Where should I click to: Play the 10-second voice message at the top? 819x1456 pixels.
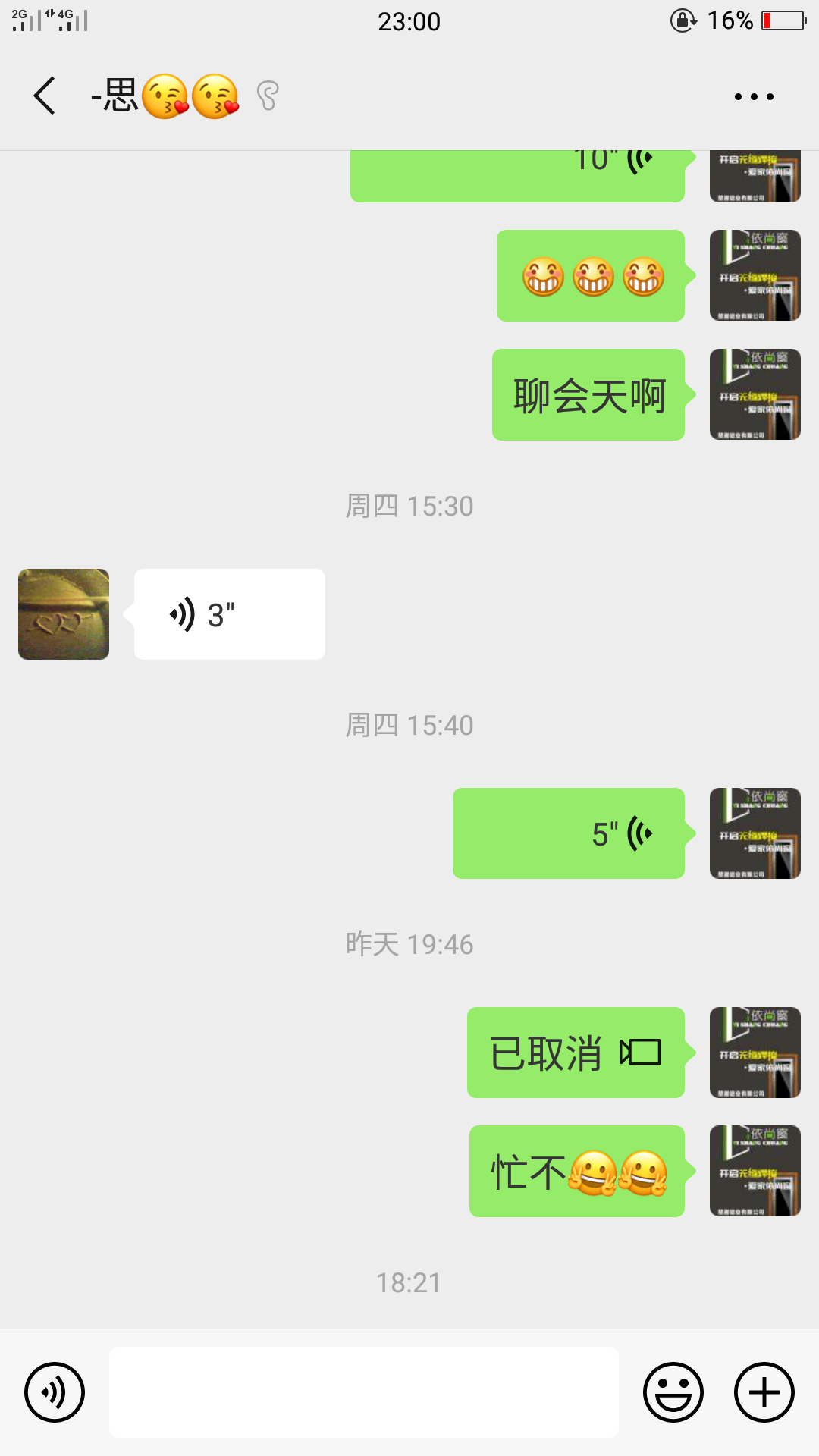click(517, 176)
